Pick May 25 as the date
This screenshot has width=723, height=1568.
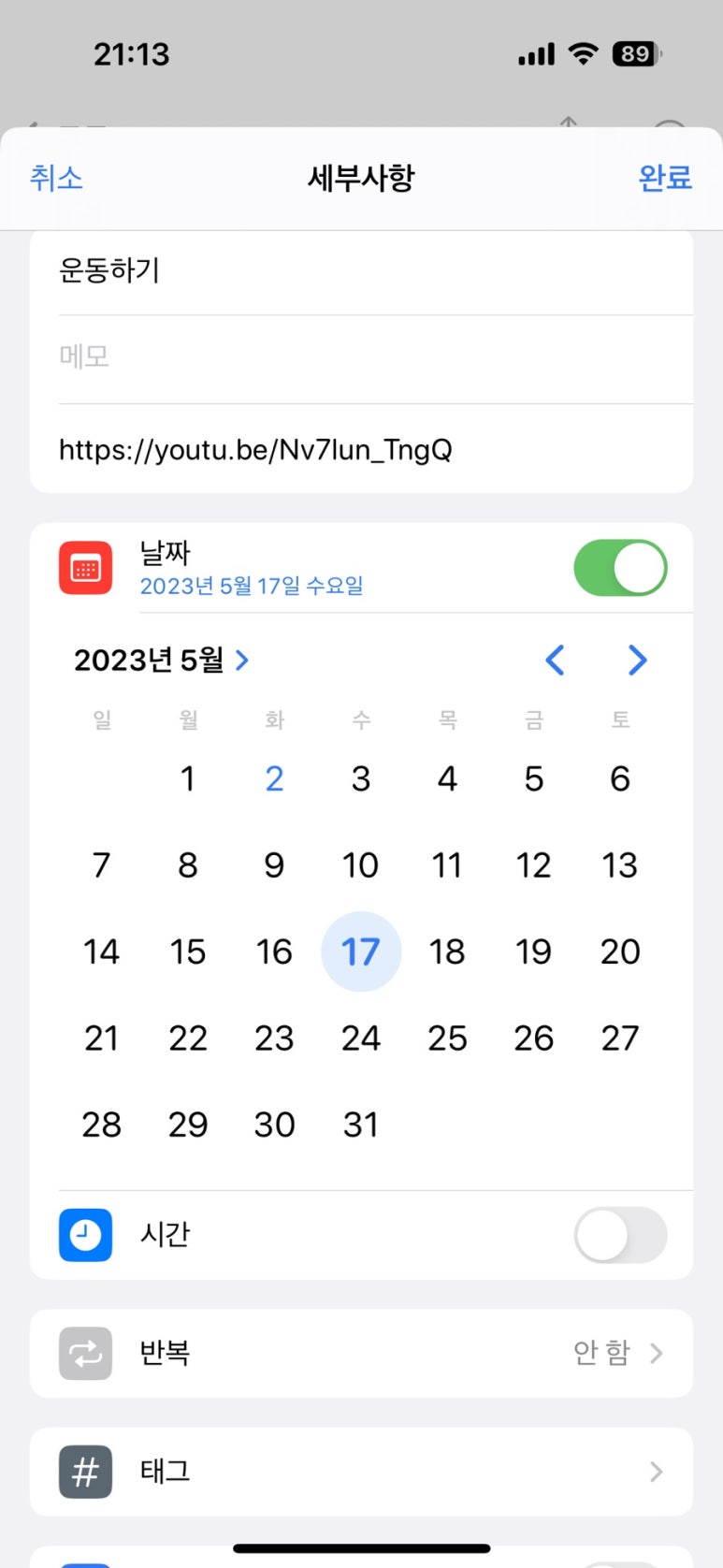447,1038
